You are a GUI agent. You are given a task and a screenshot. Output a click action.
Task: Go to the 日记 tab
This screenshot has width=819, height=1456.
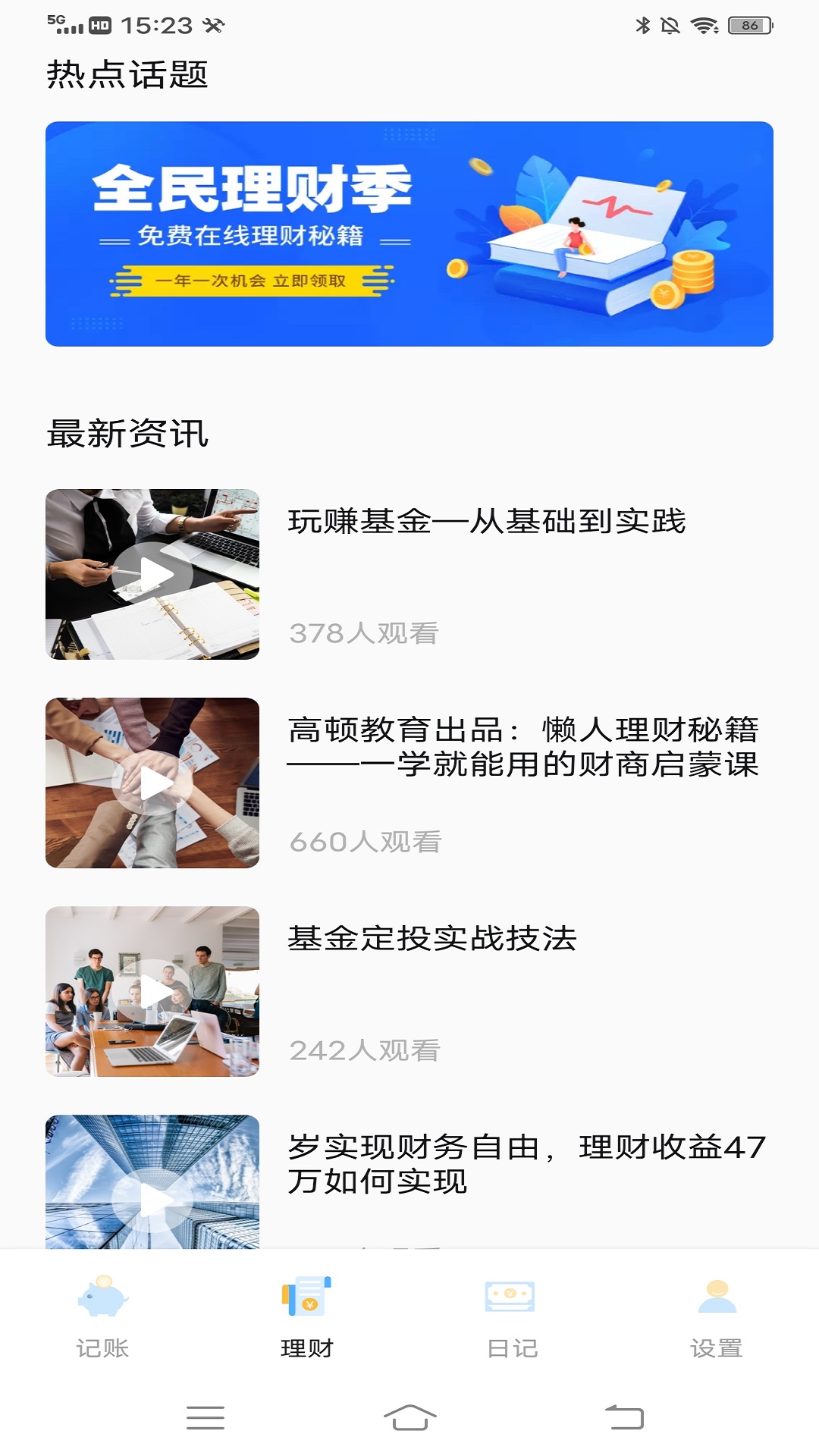tap(512, 1316)
